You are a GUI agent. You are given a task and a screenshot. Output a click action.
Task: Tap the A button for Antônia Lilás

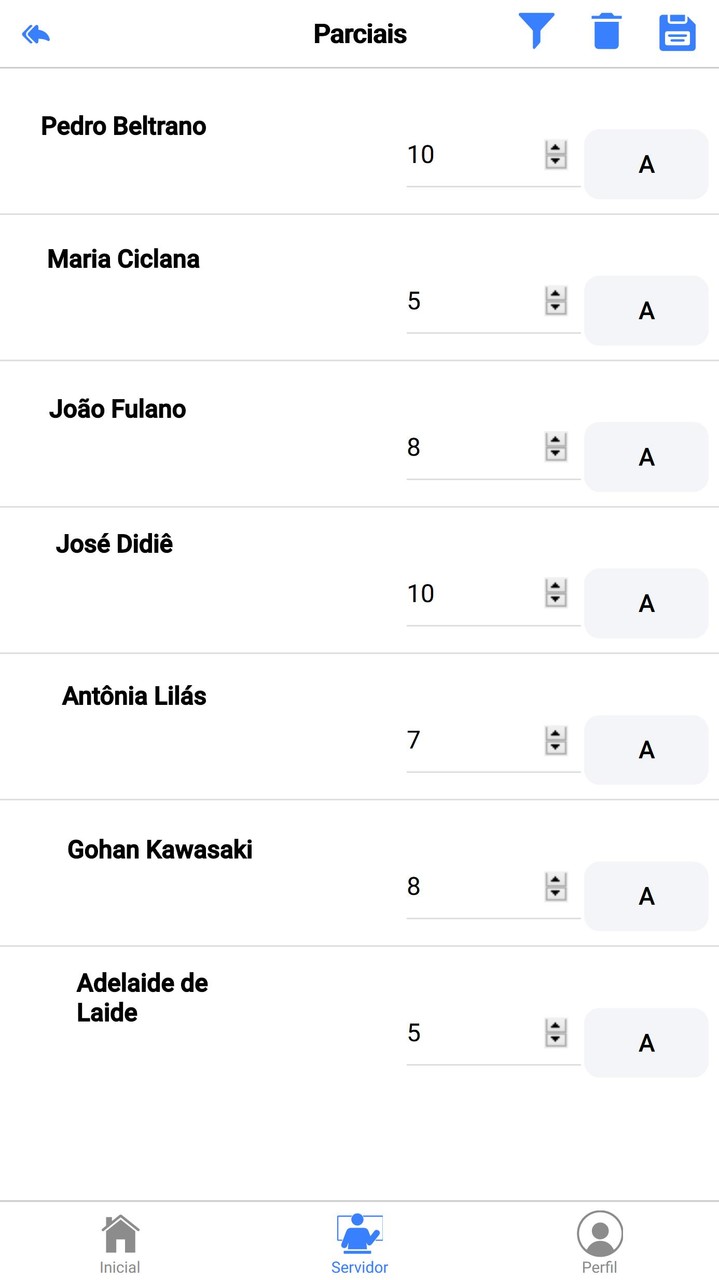tap(646, 750)
